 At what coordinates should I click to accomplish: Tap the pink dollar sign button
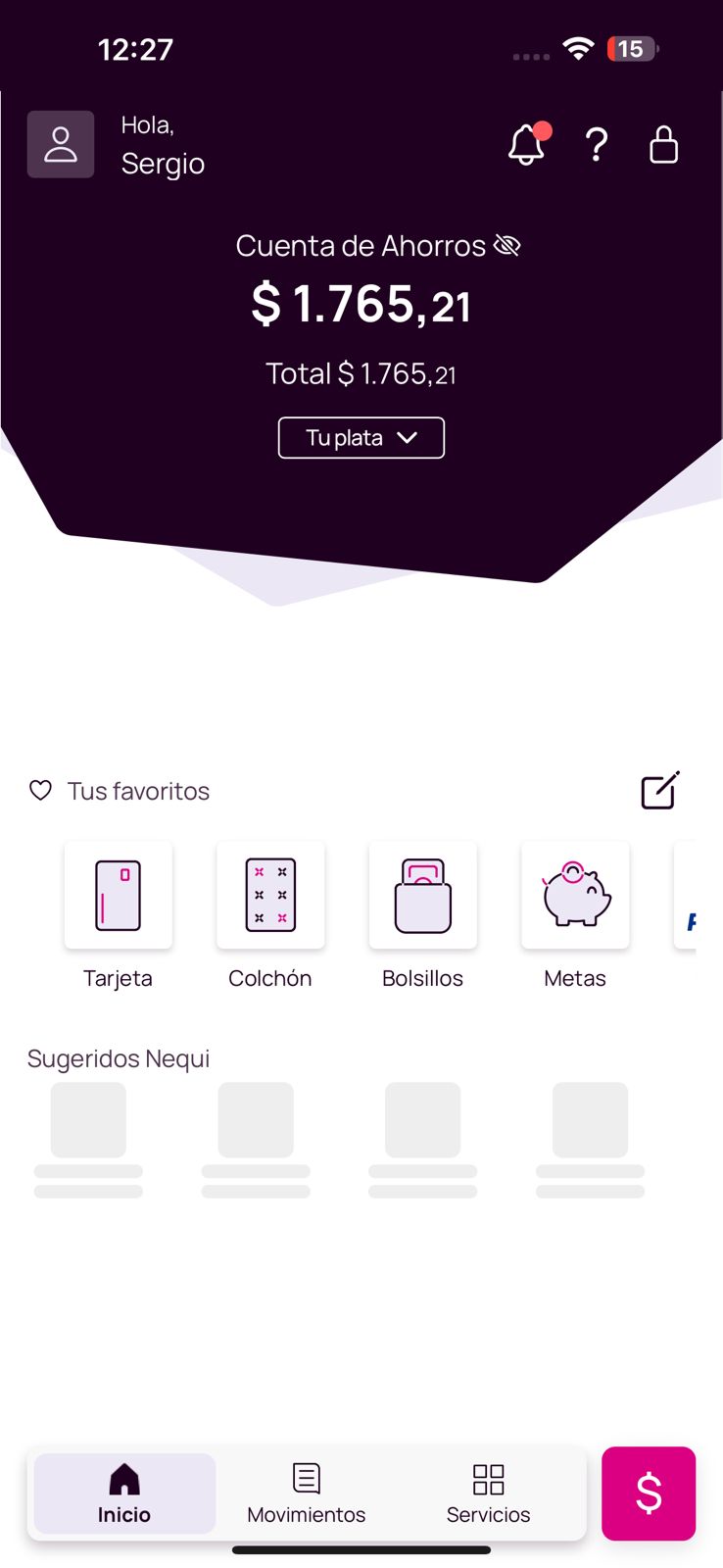tap(649, 1494)
